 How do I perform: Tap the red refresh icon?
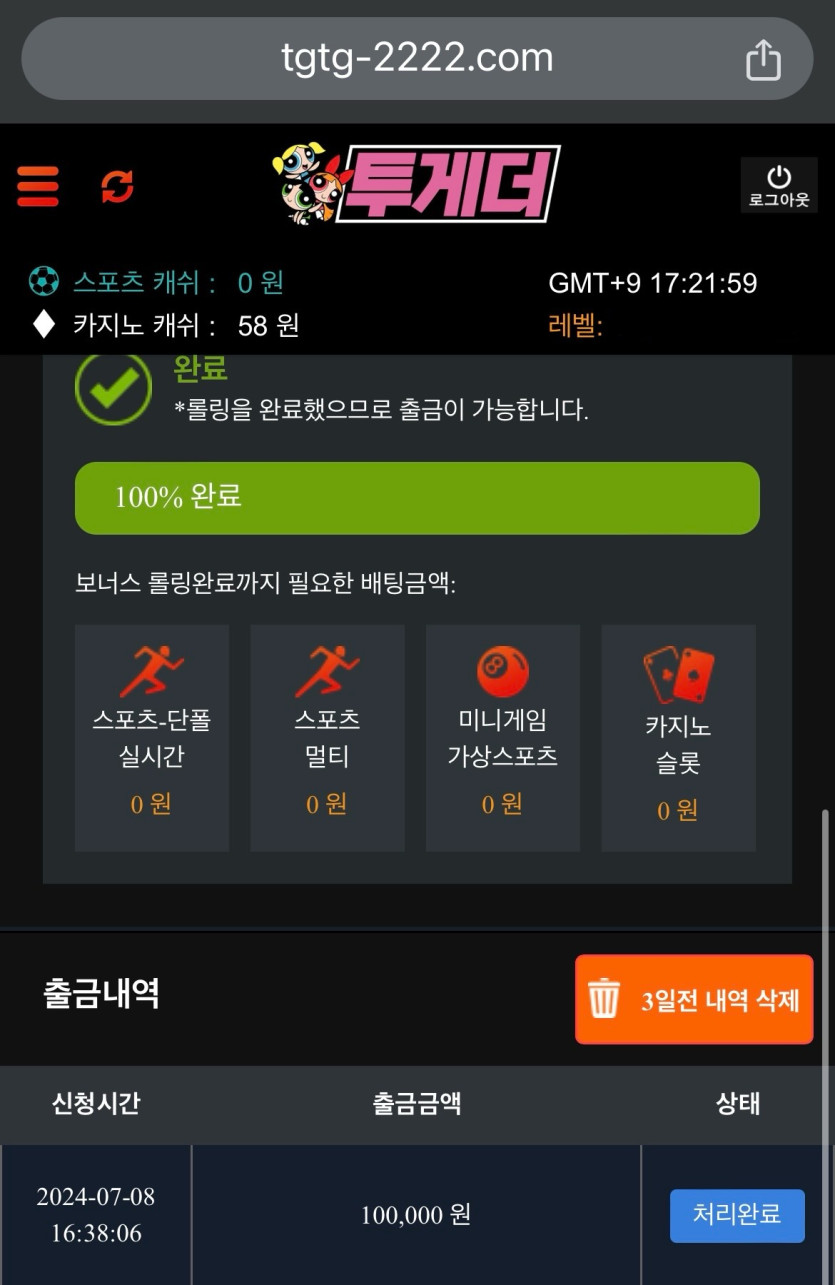(117, 186)
